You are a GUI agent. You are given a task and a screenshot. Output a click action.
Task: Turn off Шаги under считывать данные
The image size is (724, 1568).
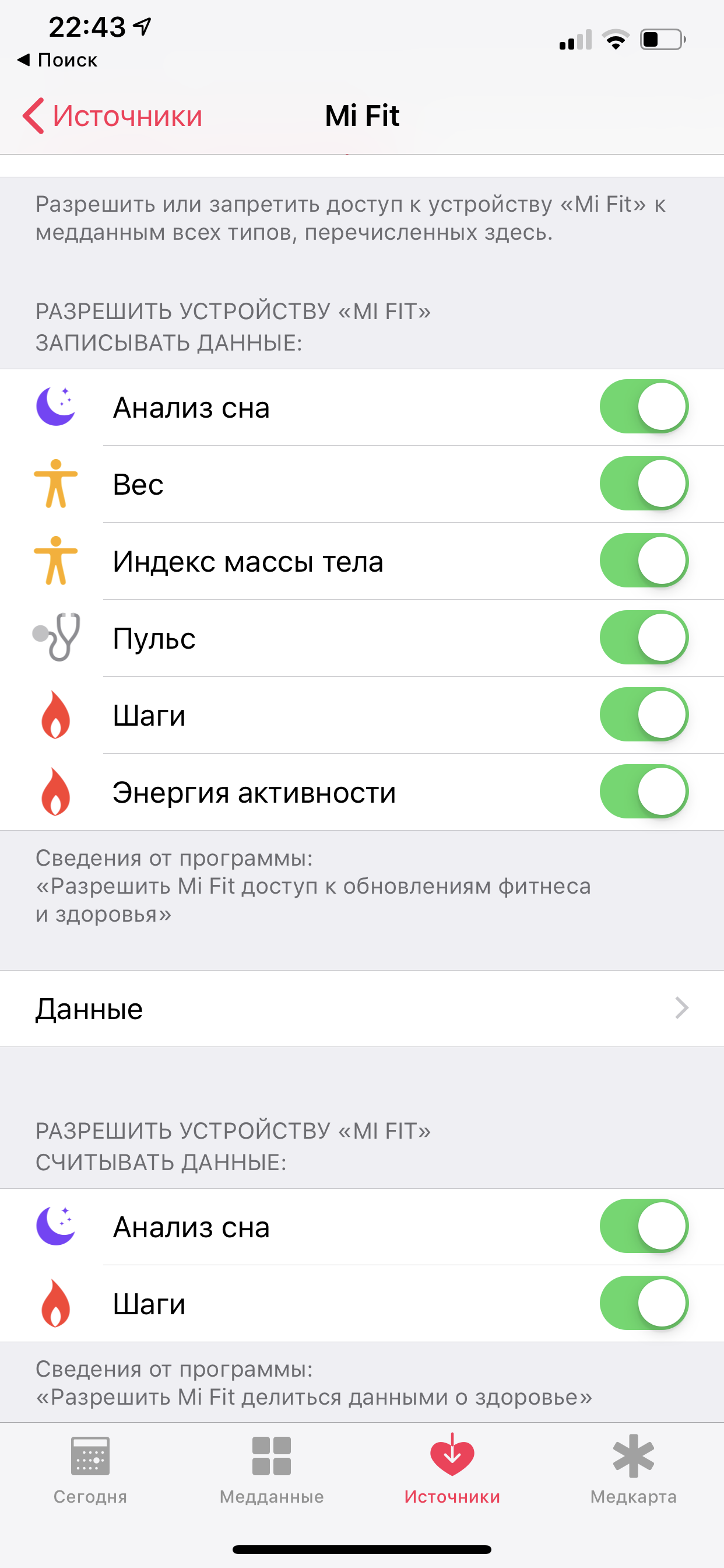tap(644, 1303)
